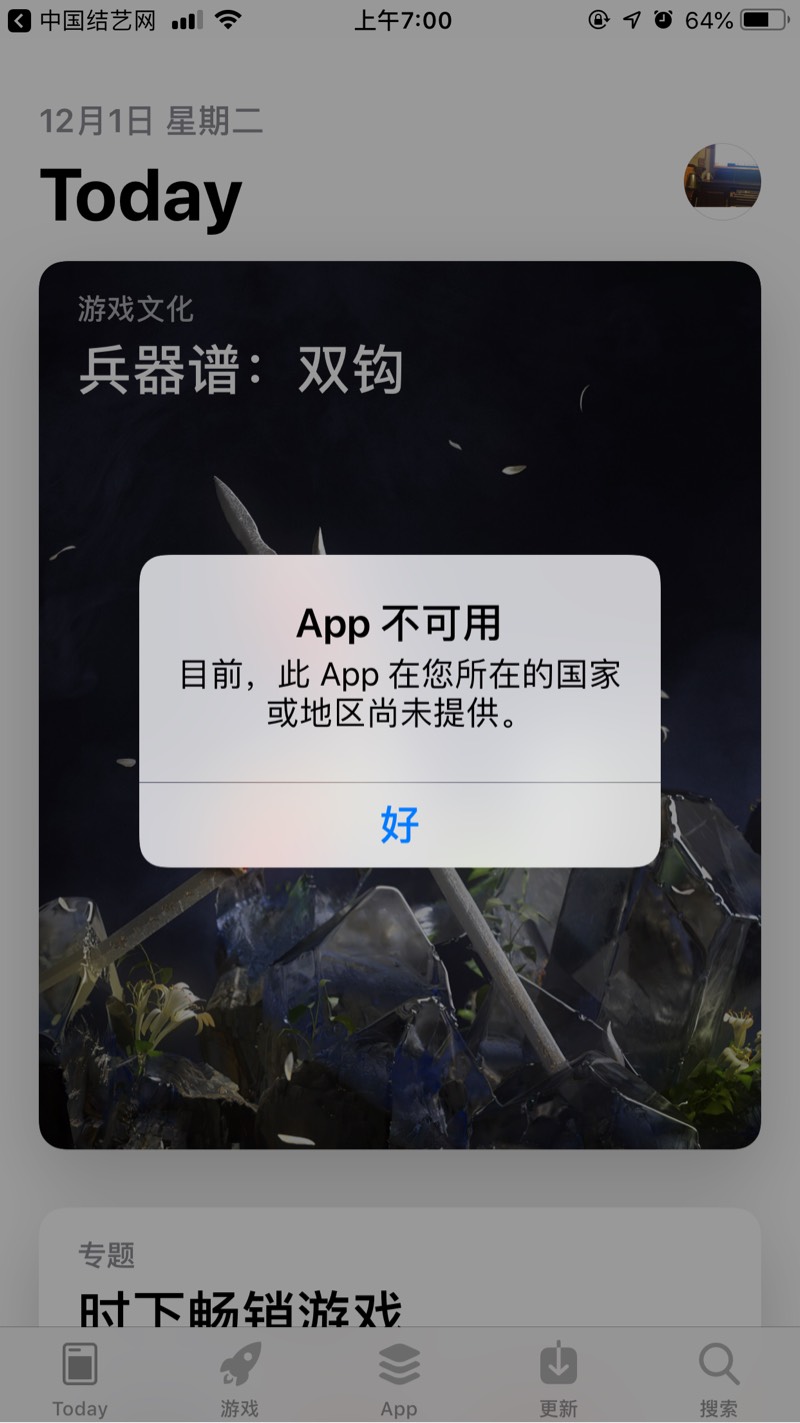Screen dimensions: 800x1423
Task: Switch to the App tab
Action: [x=399, y=1378]
